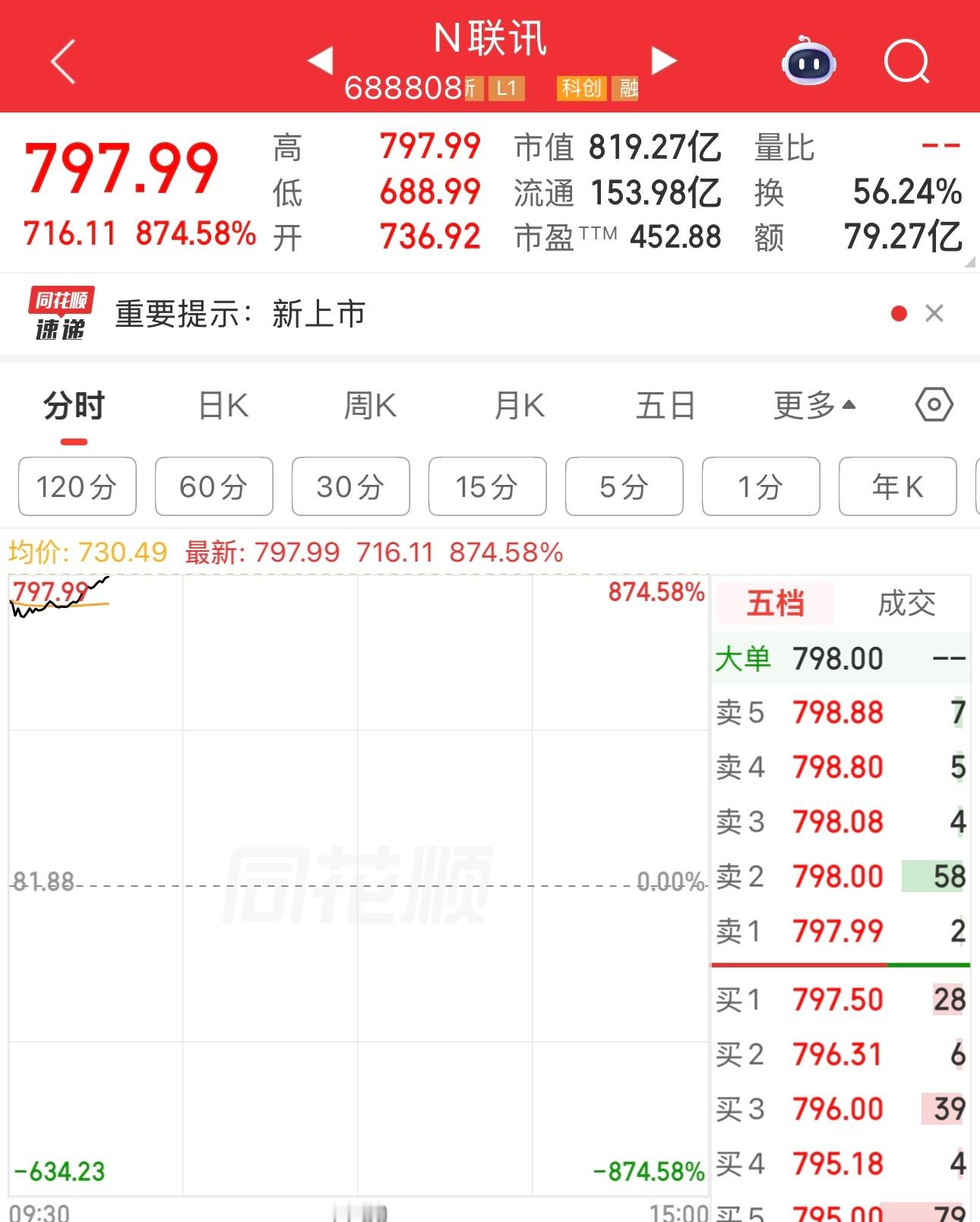Select the 1分 one-minute interval
Image resolution: width=980 pixels, height=1222 pixels.
pyautogui.click(x=760, y=486)
